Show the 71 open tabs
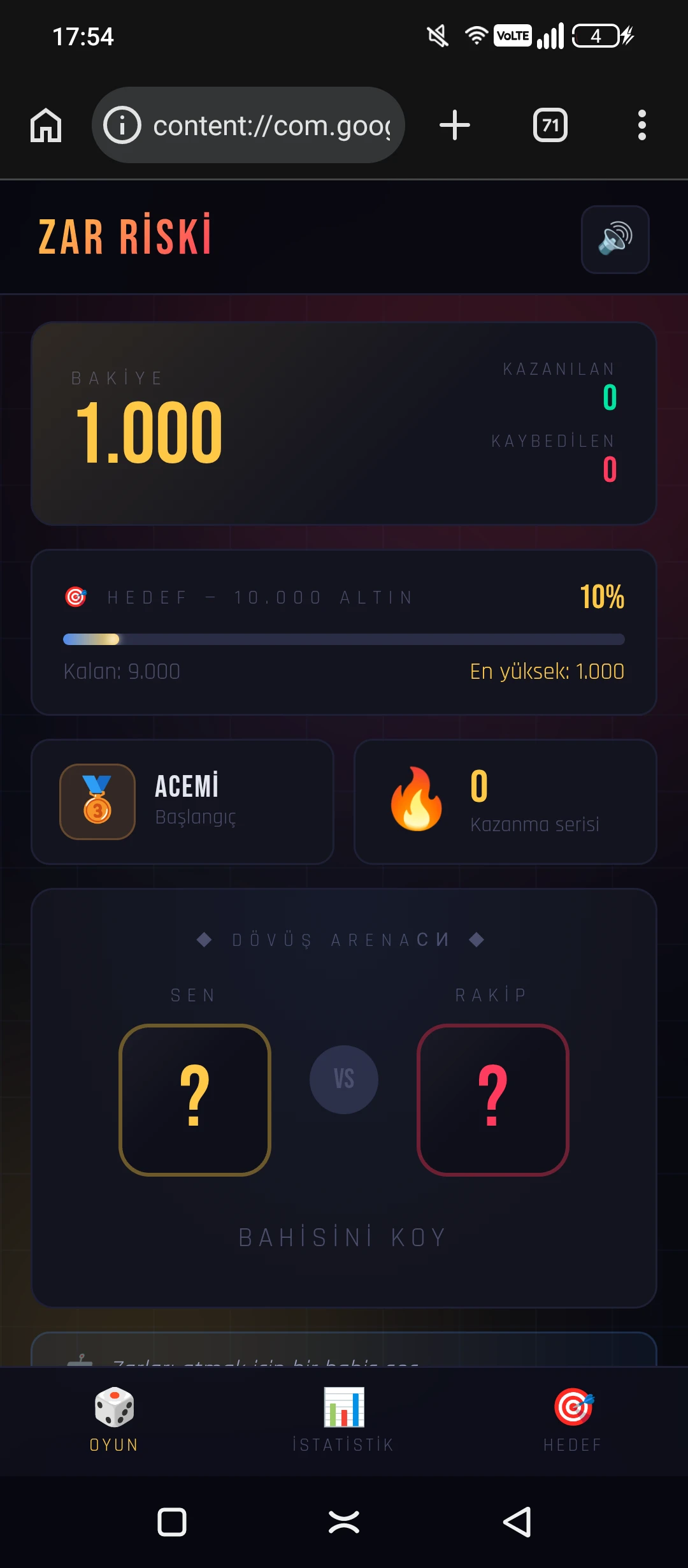The image size is (688, 1568). [550, 125]
